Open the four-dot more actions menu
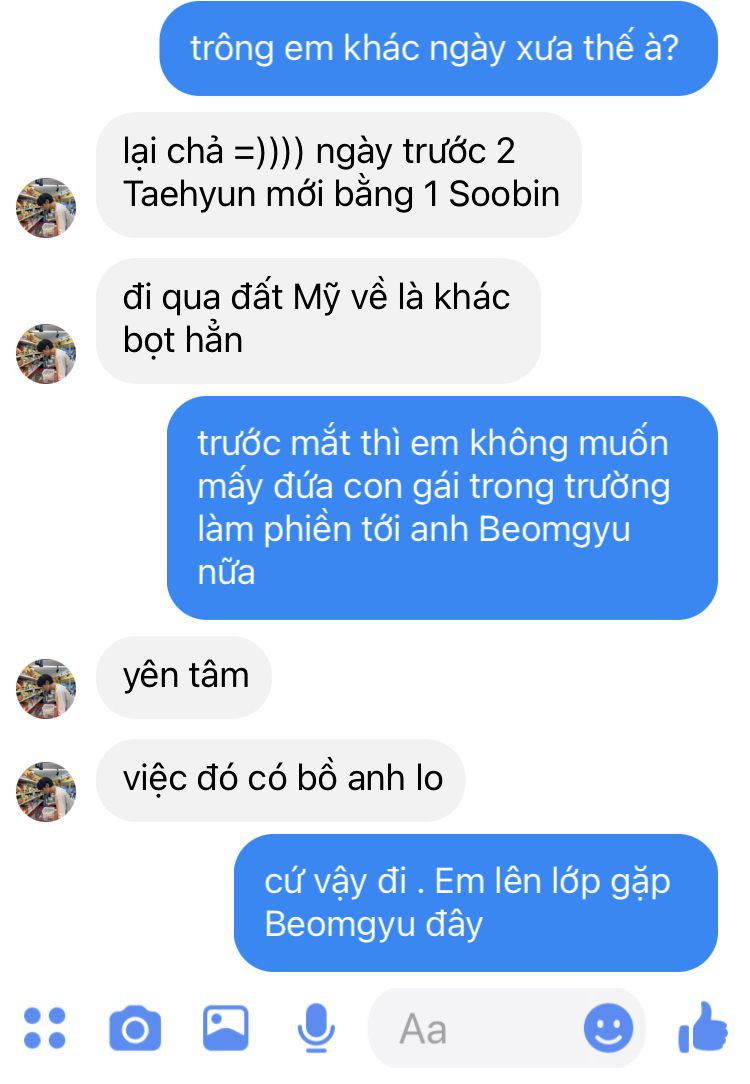The image size is (750, 1084). pyautogui.click(x=44, y=1028)
